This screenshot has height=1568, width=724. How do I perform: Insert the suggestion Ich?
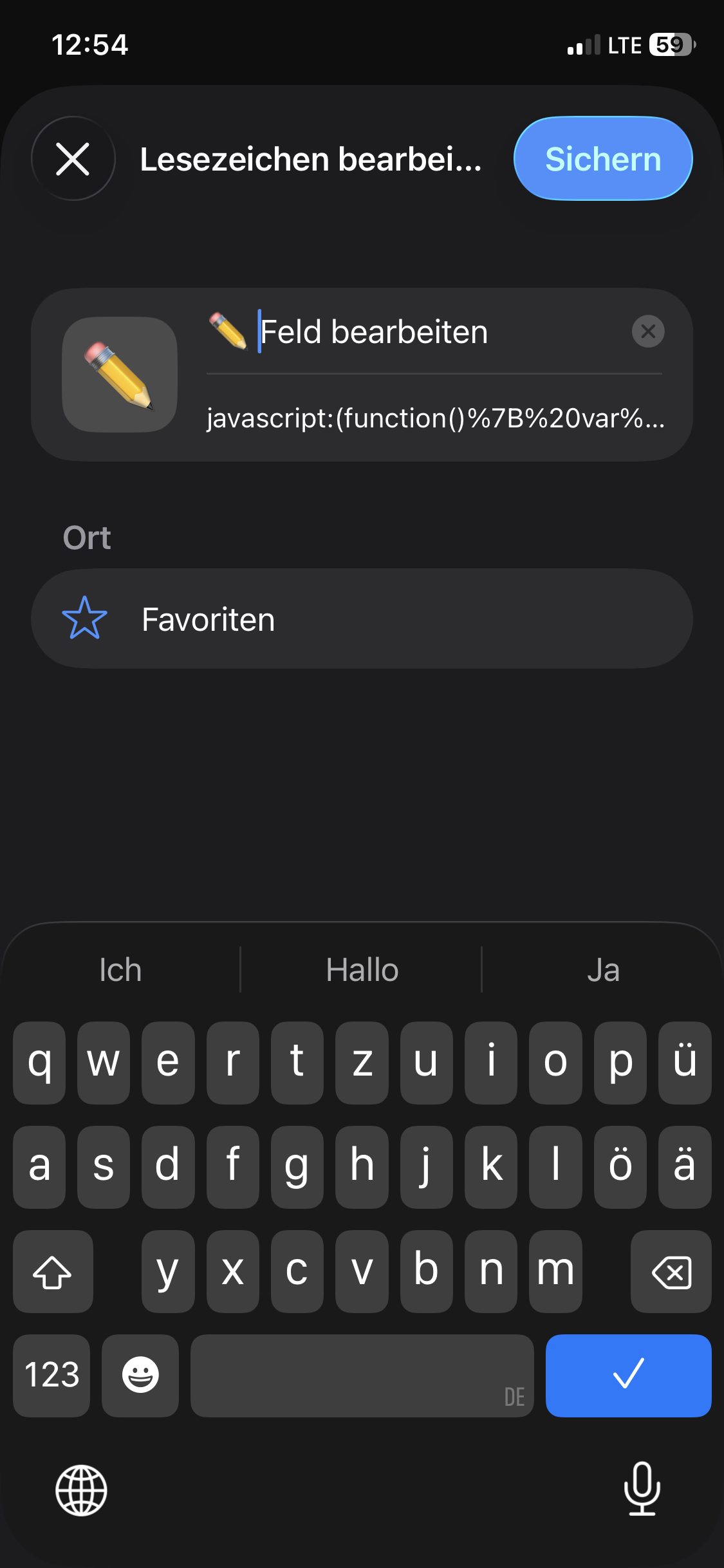(120, 970)
